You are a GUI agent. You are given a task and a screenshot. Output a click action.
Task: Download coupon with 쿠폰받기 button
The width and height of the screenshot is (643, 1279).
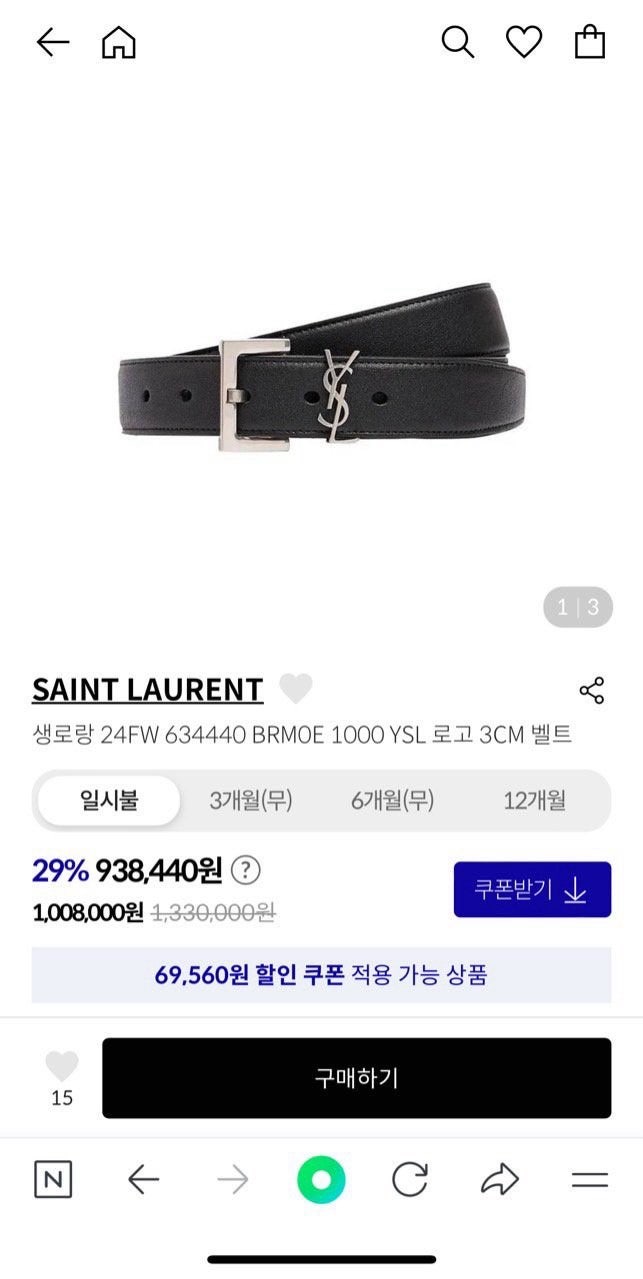(531, 889)
